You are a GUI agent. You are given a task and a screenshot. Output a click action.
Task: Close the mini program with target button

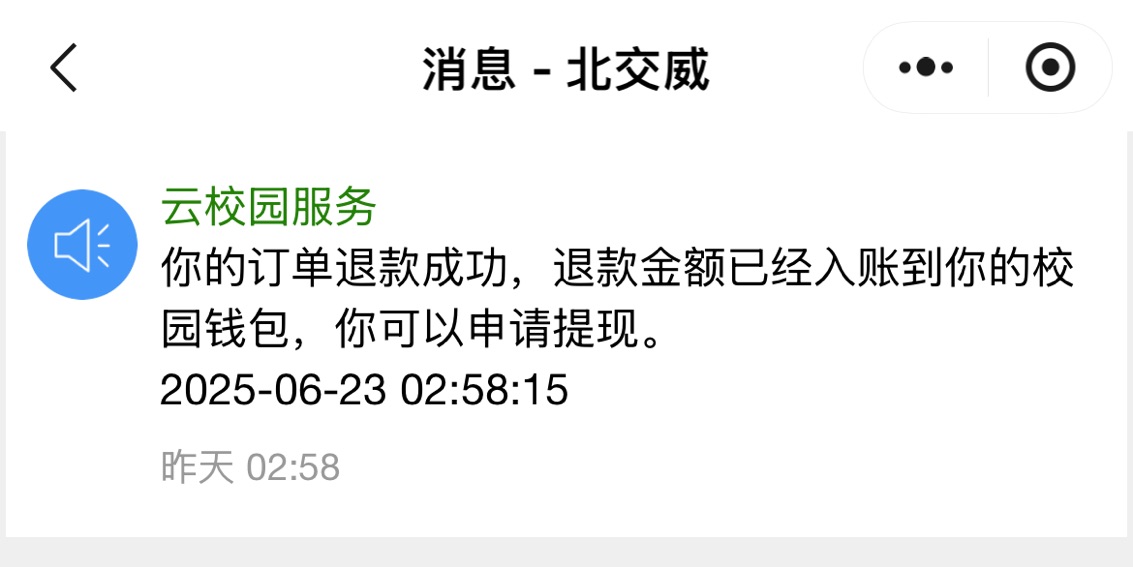point(1050,68)
